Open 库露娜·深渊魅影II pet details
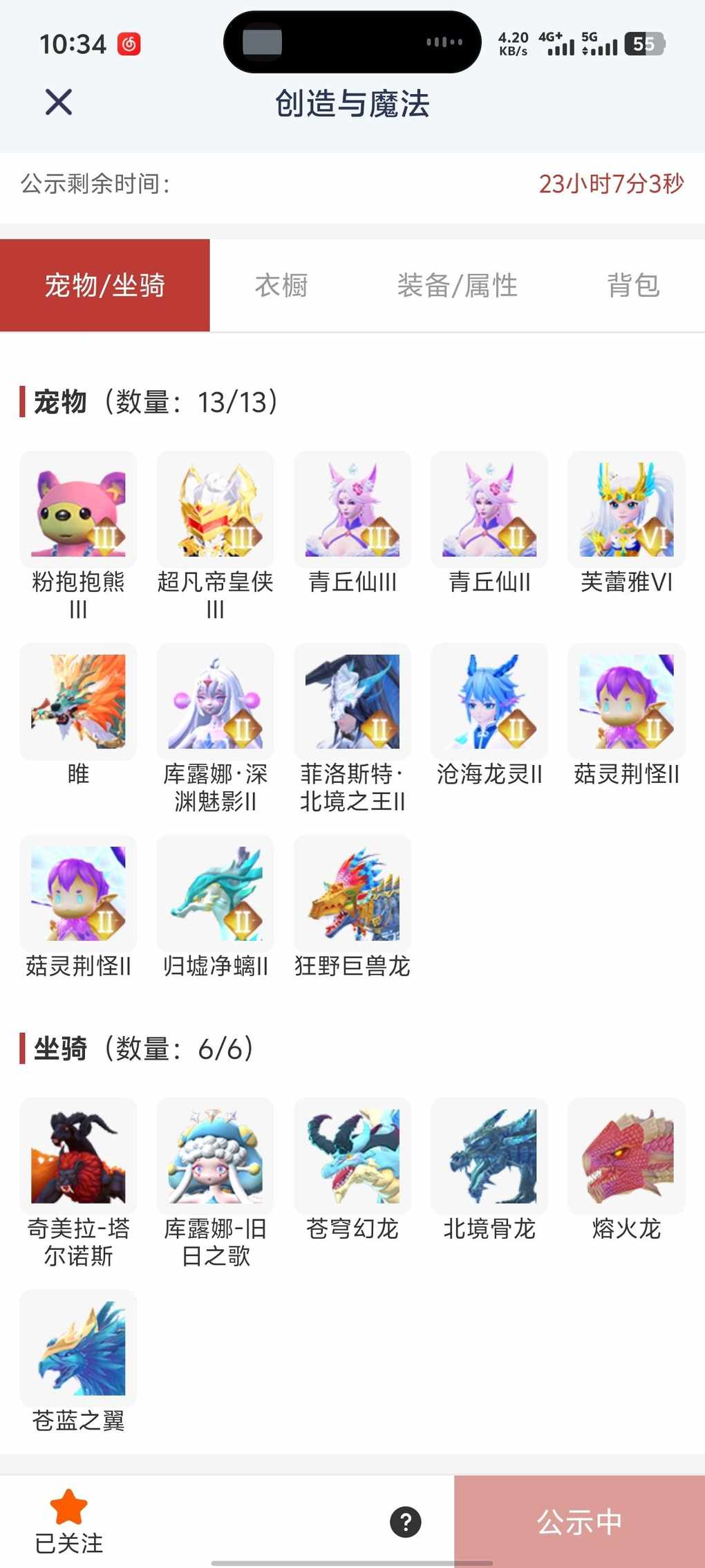The height and width of the screenshot is (1568, 705). point(215,701)
